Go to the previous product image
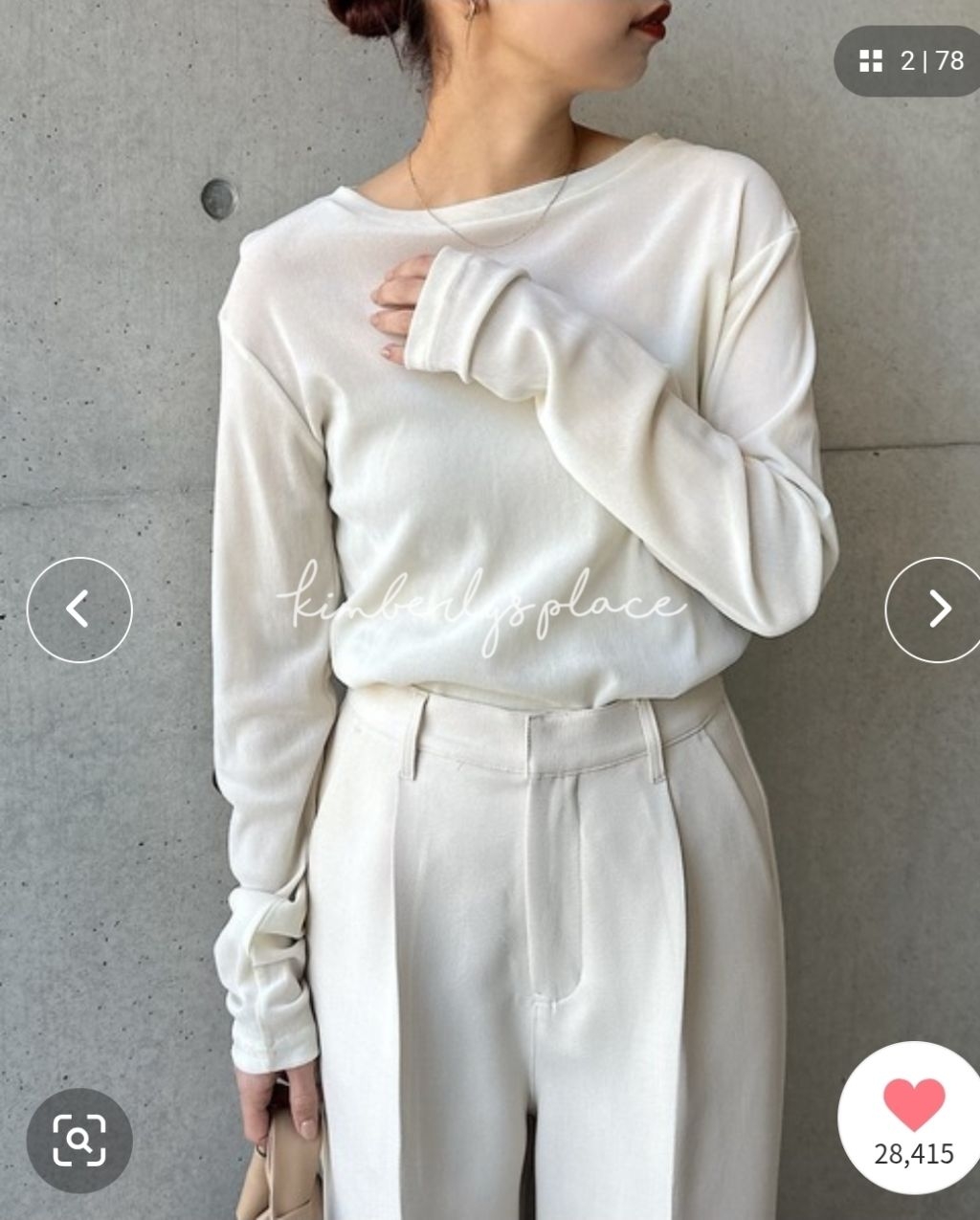This screenshot has height=1220, width=980. coord(78,610)
